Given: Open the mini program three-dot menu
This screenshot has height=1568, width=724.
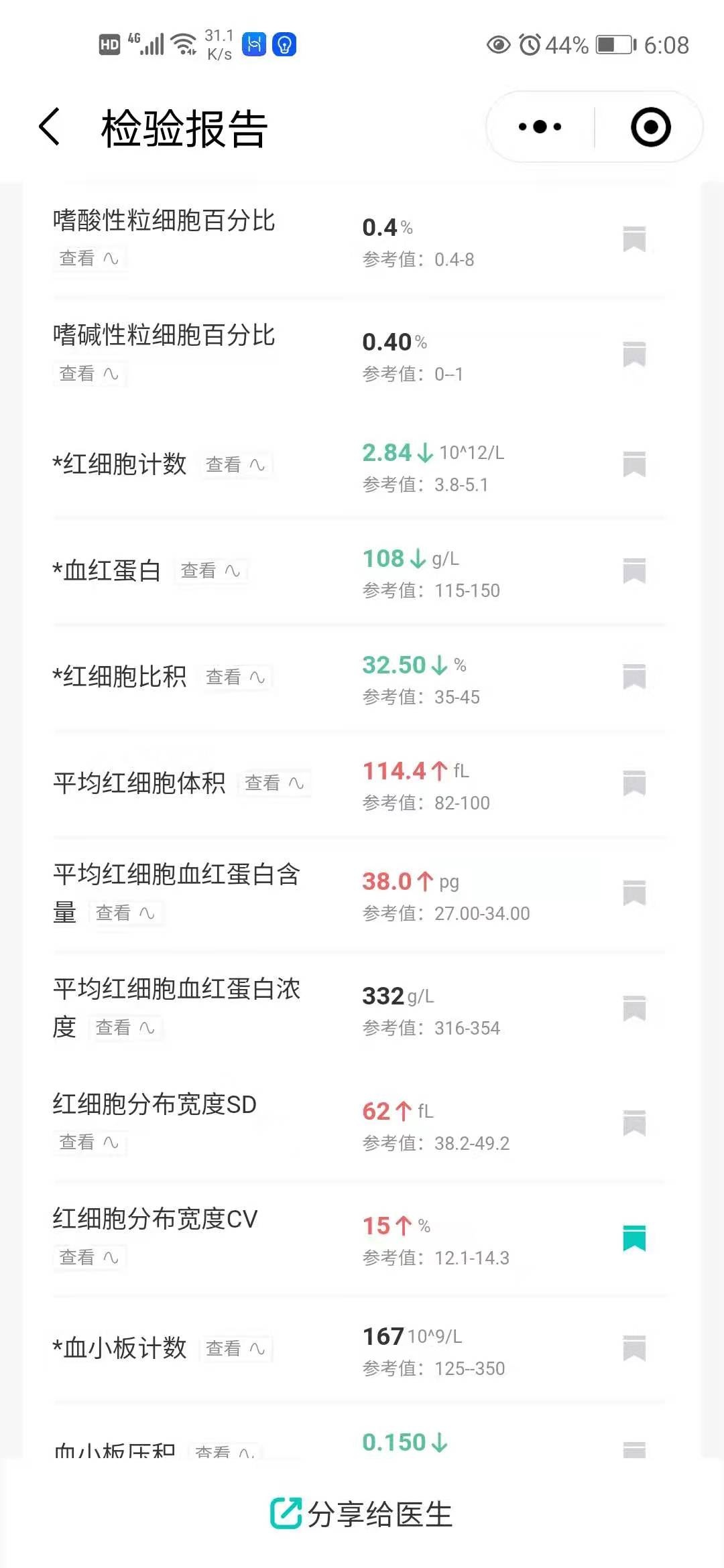Looking at the screenshot, I should pos(540,127).
